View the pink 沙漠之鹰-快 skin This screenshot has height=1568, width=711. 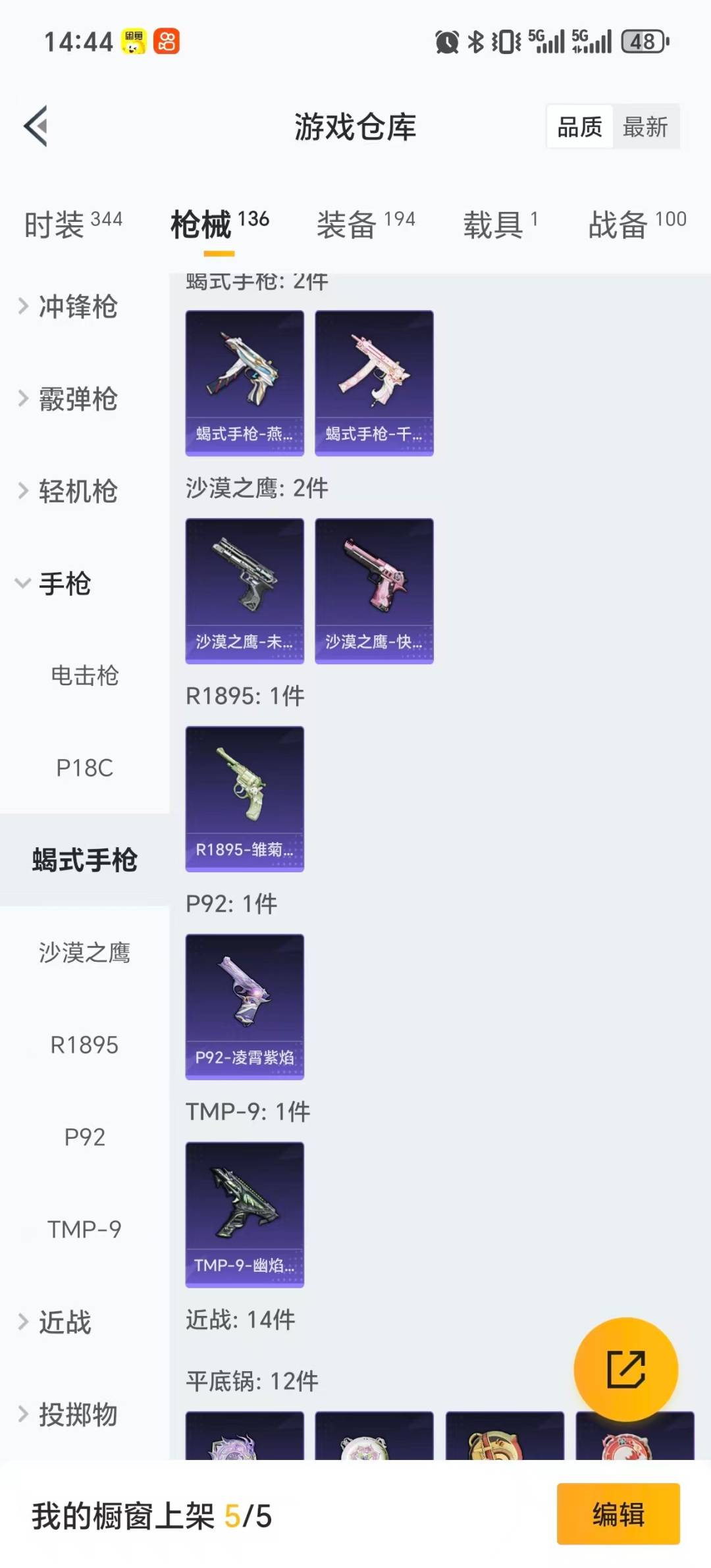tap(374, 590)
